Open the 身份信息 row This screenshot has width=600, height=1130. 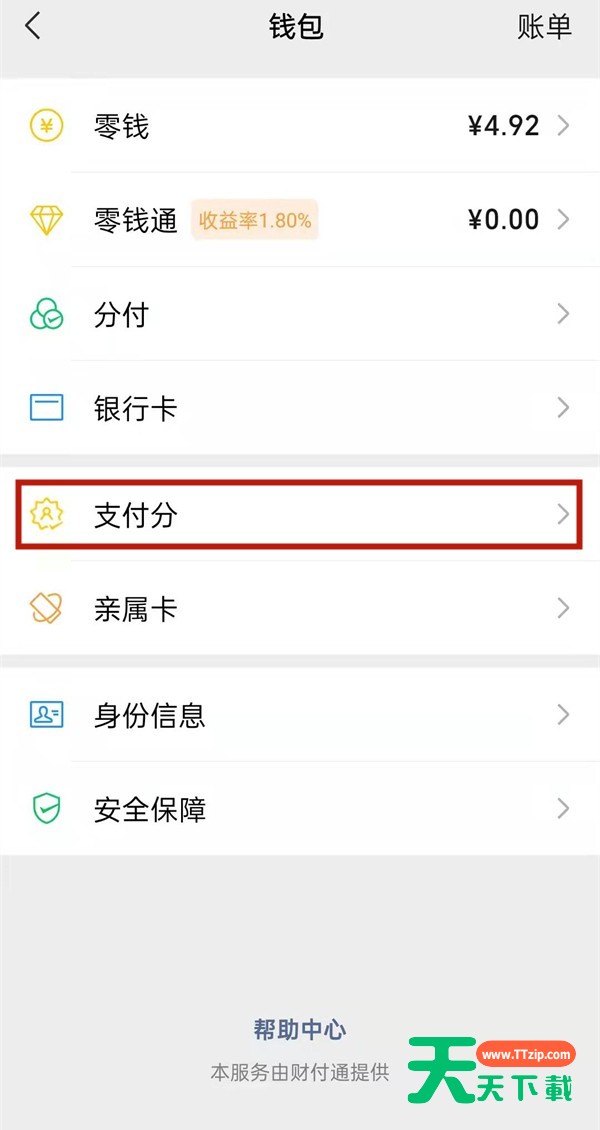tap(300, 715)
